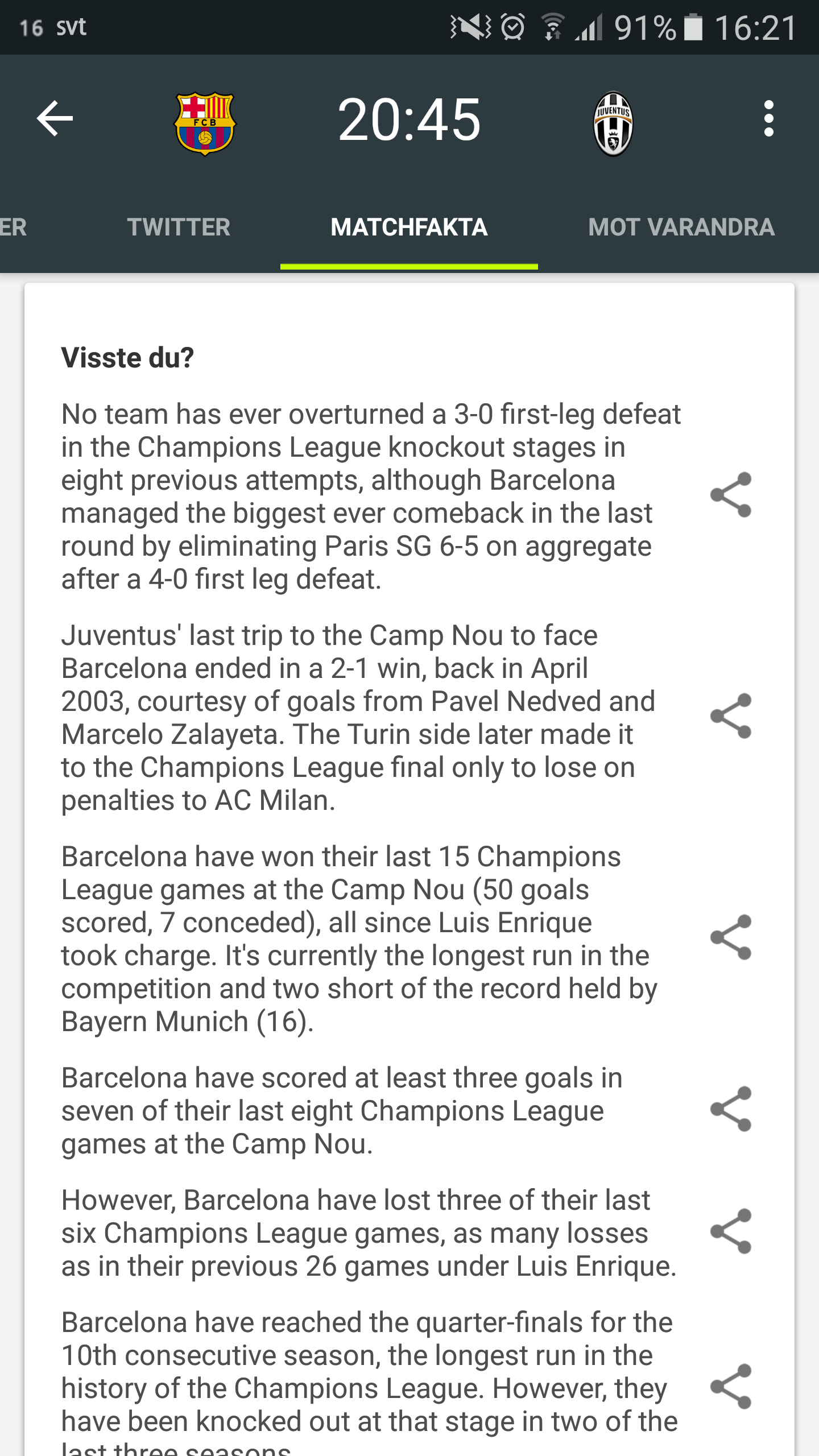This screenshot has width=819, height=1456.
Task: Switch to the Twitter tab
Action: (179, 227)
